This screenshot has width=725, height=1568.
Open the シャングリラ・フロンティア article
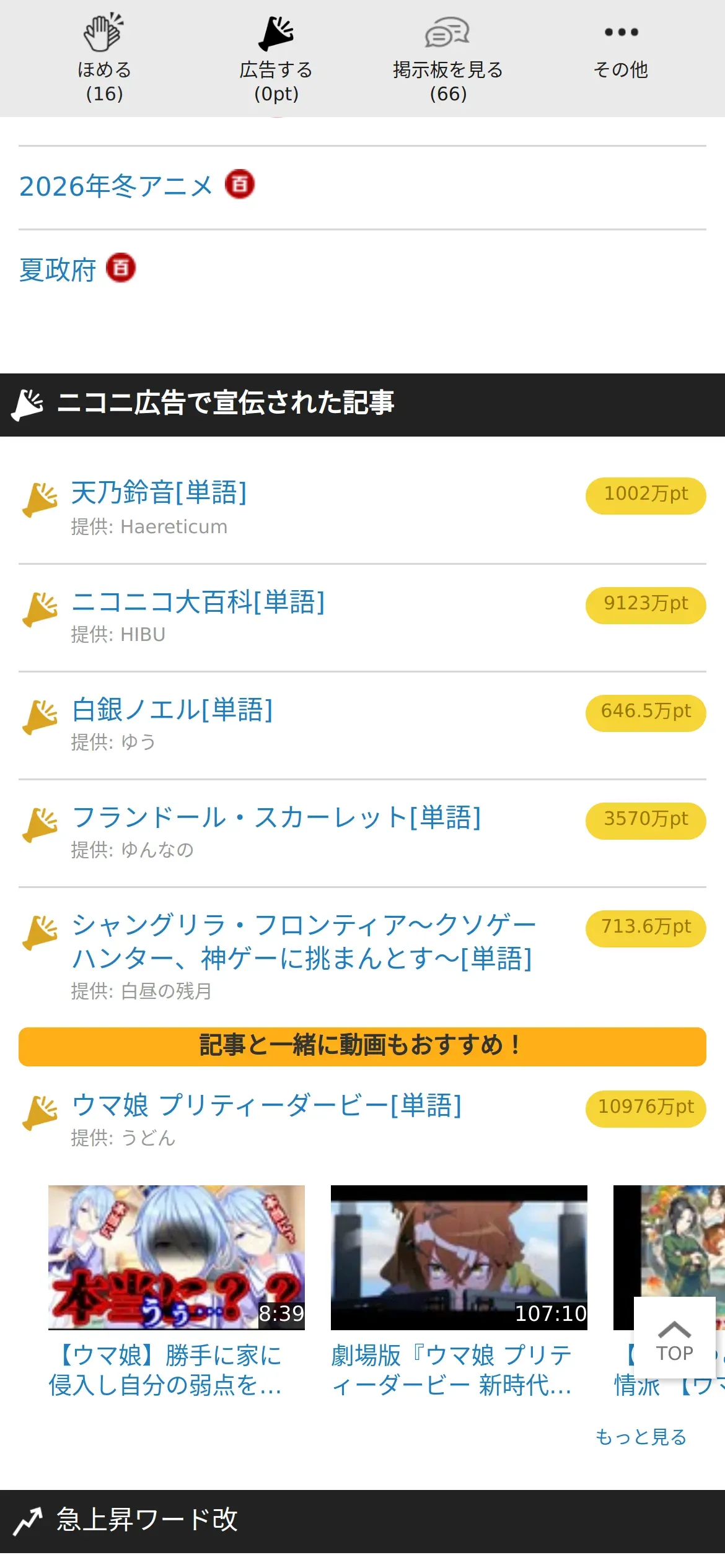pos(303,942)
